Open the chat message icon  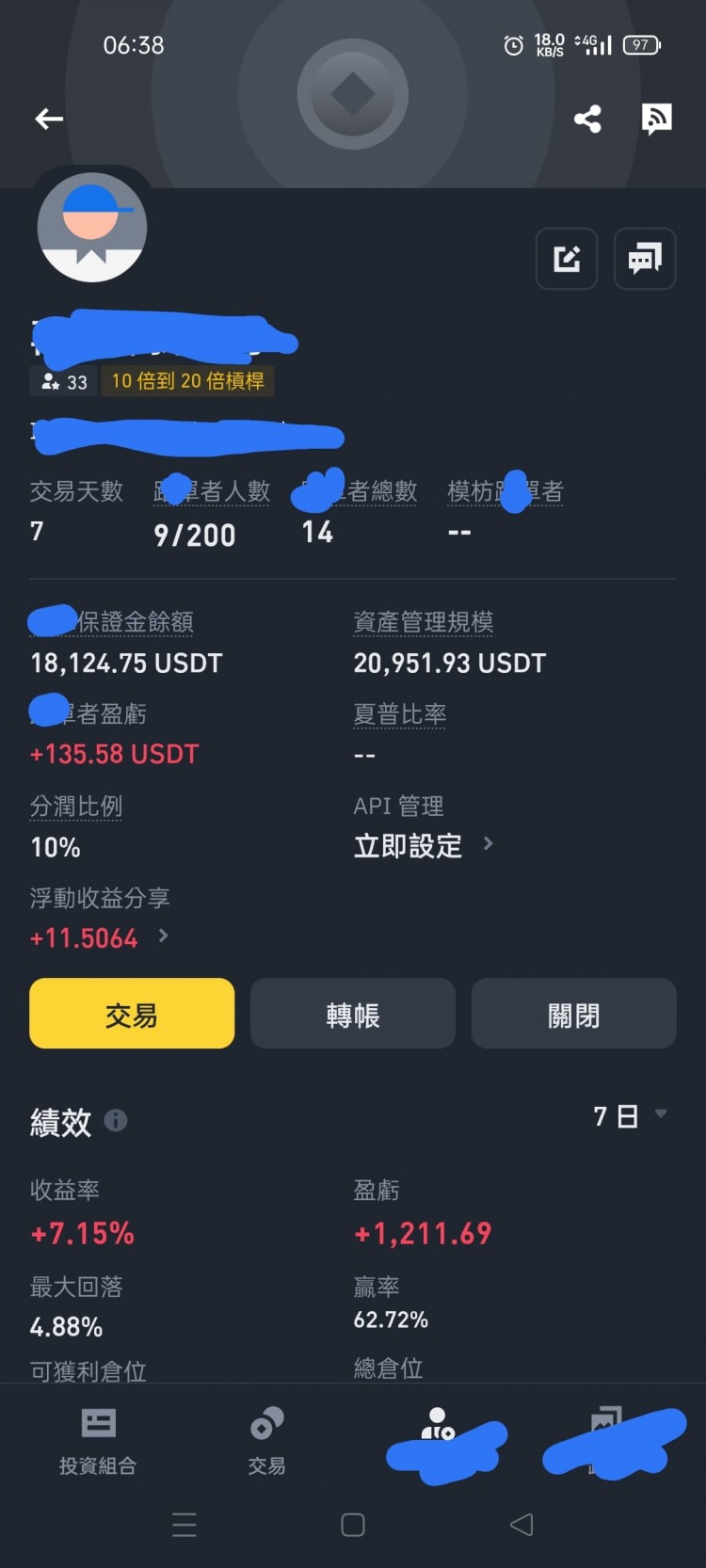pyautogui.click(x=645, y=259)
